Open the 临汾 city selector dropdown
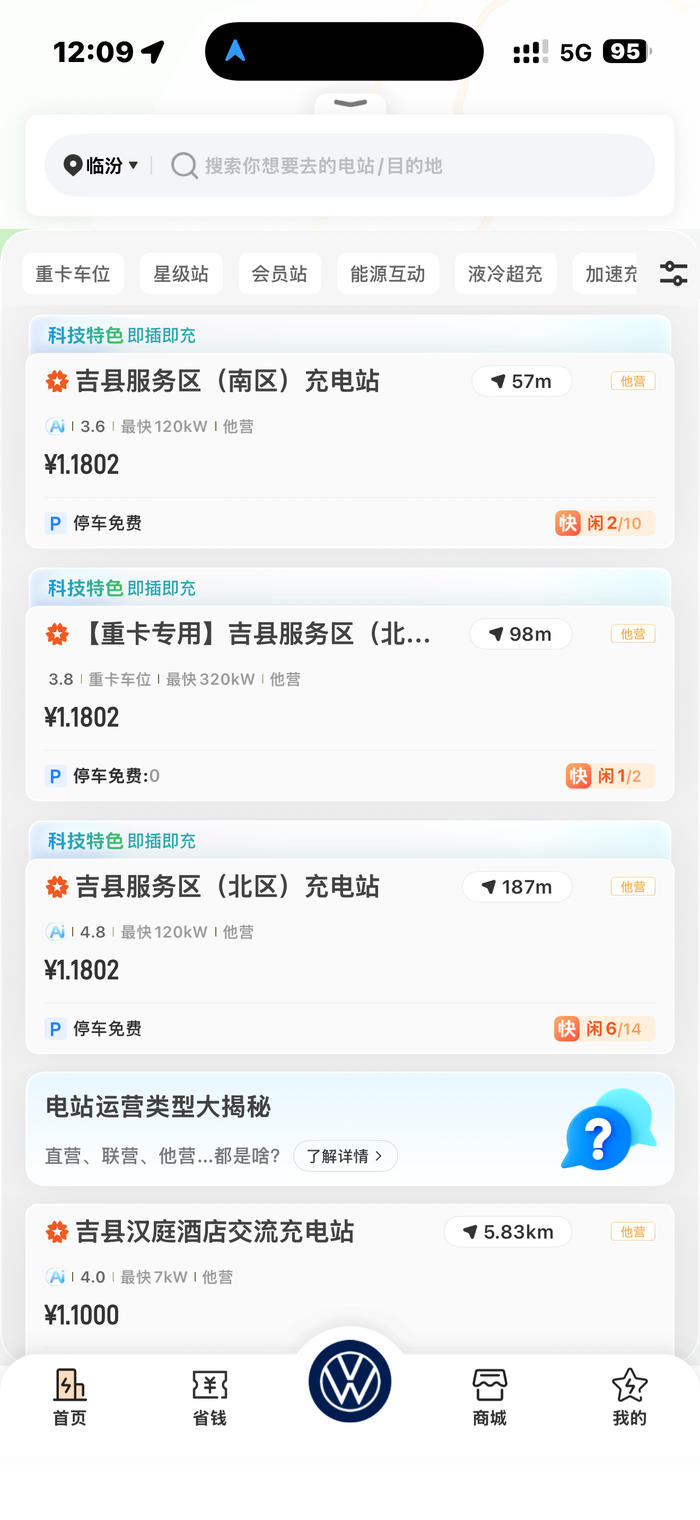 pyautogui.click(x=102, y=166)
